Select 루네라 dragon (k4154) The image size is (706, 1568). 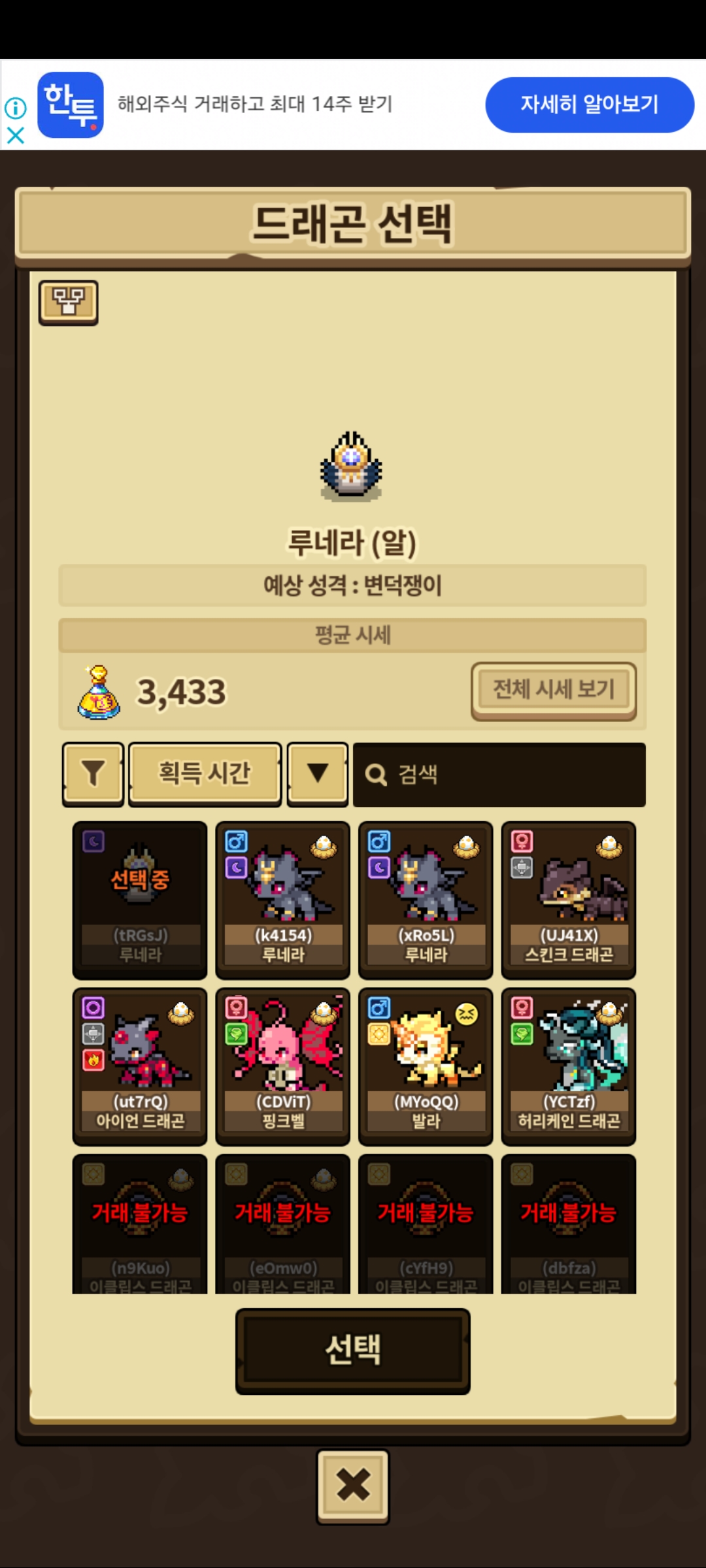click(282, 900)
